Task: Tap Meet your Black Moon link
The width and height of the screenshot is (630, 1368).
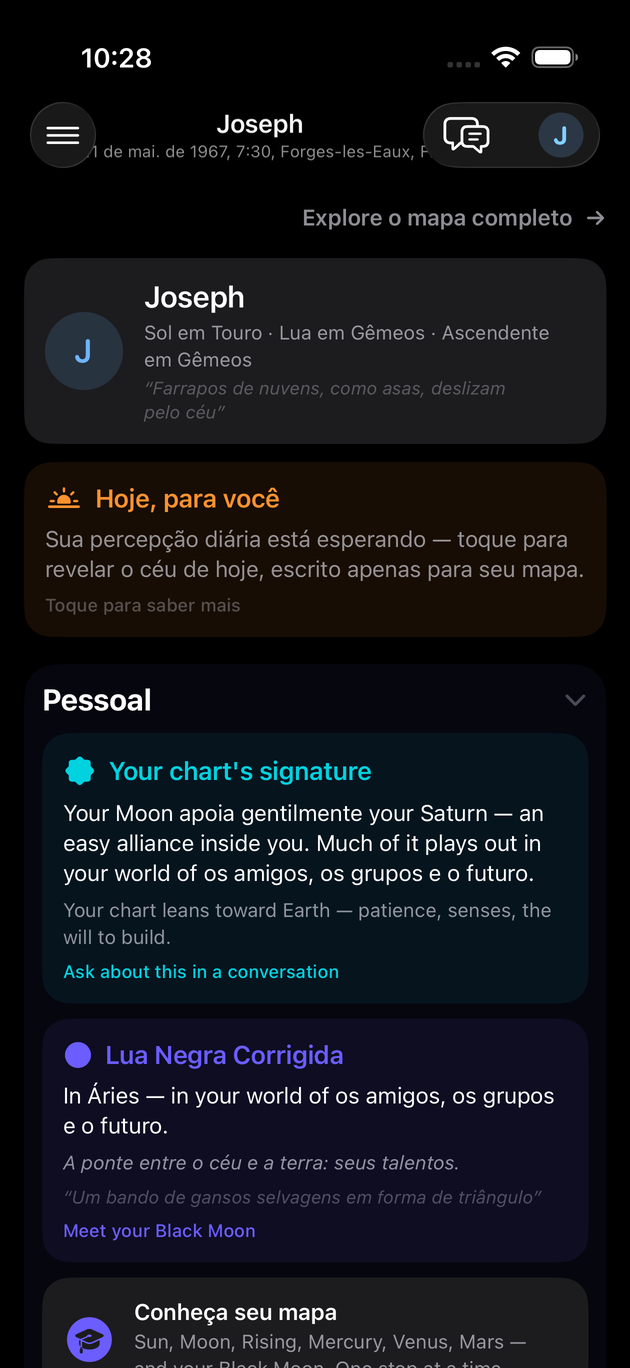Action: click(159, 1231)
